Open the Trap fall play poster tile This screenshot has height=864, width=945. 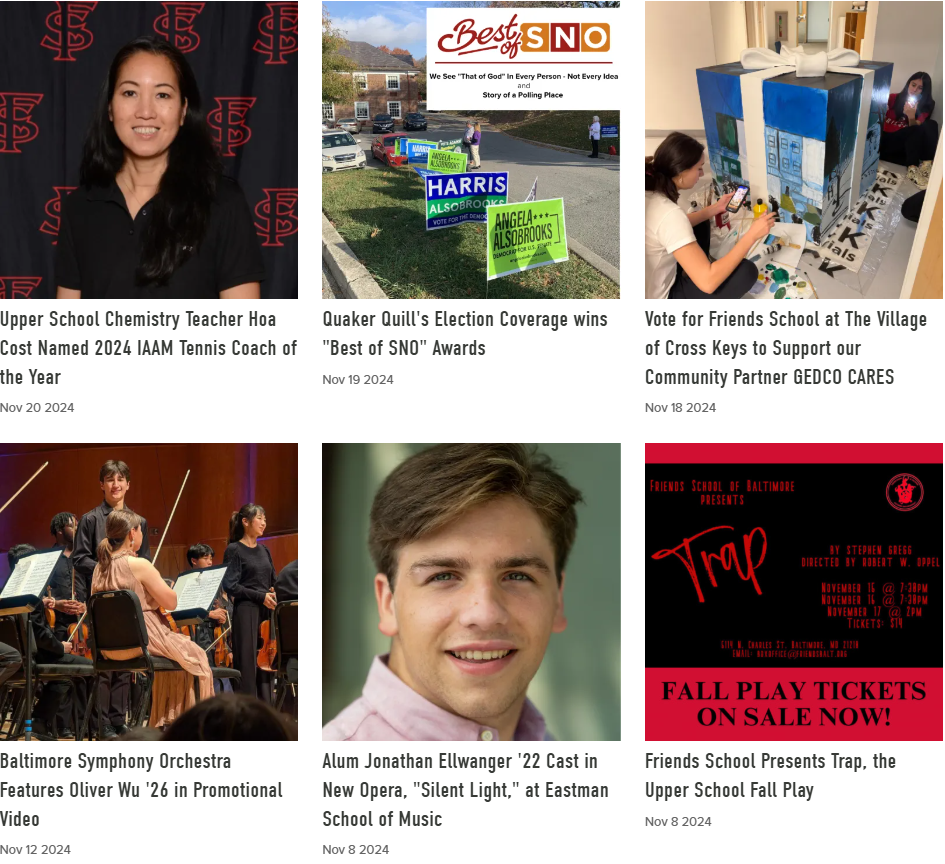click(793, 592)
